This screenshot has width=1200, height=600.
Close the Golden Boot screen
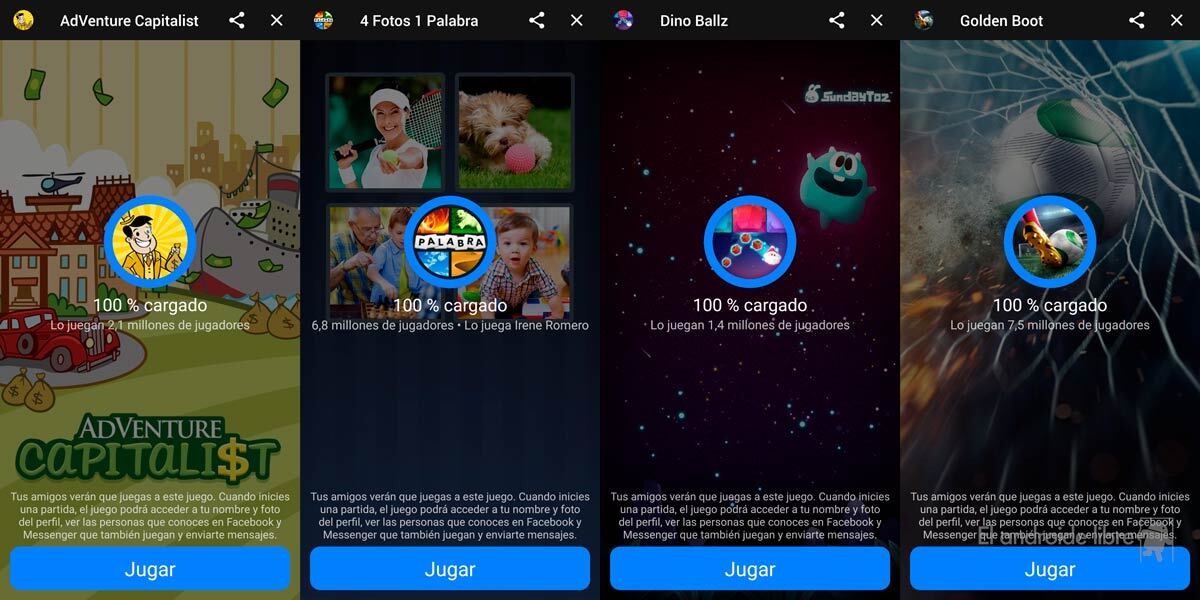pos(1177,20)
